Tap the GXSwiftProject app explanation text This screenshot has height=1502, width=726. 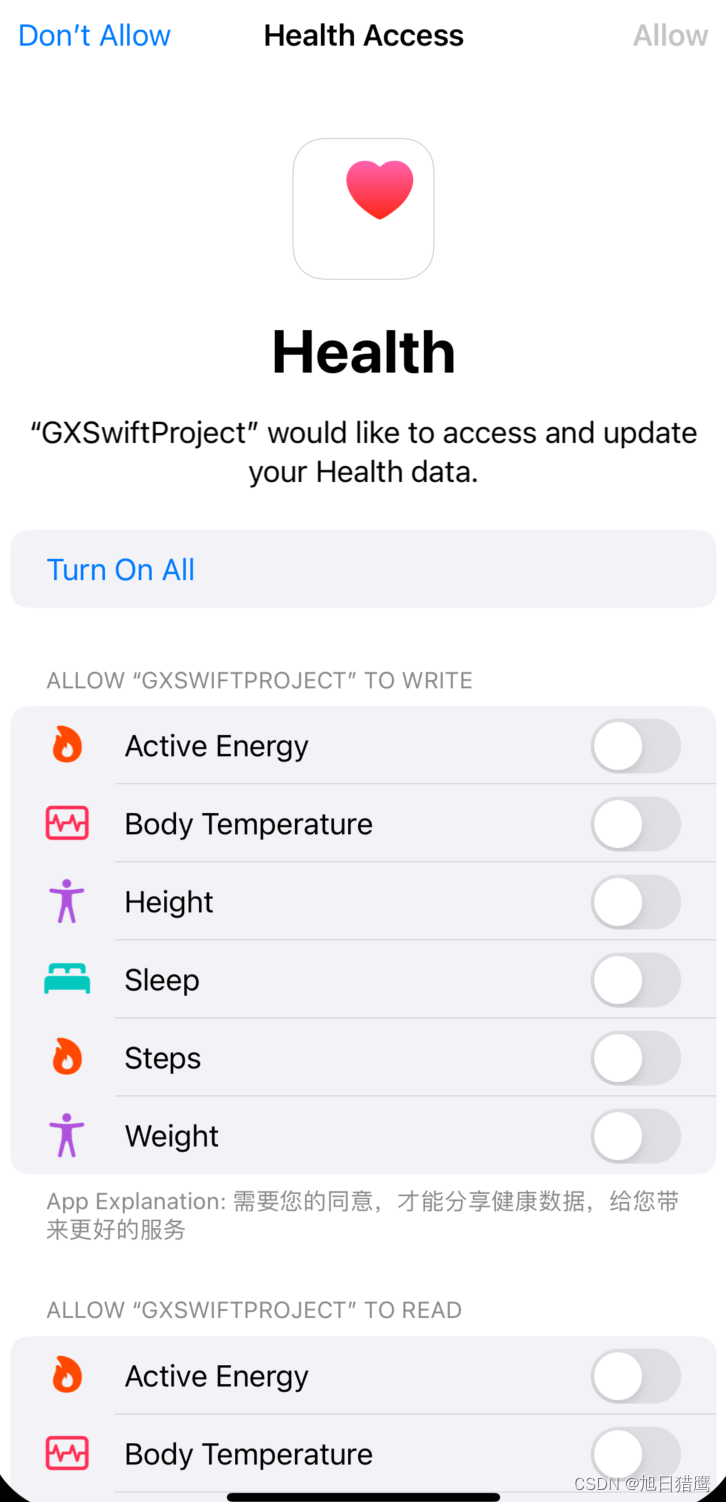pos(363,1214)
